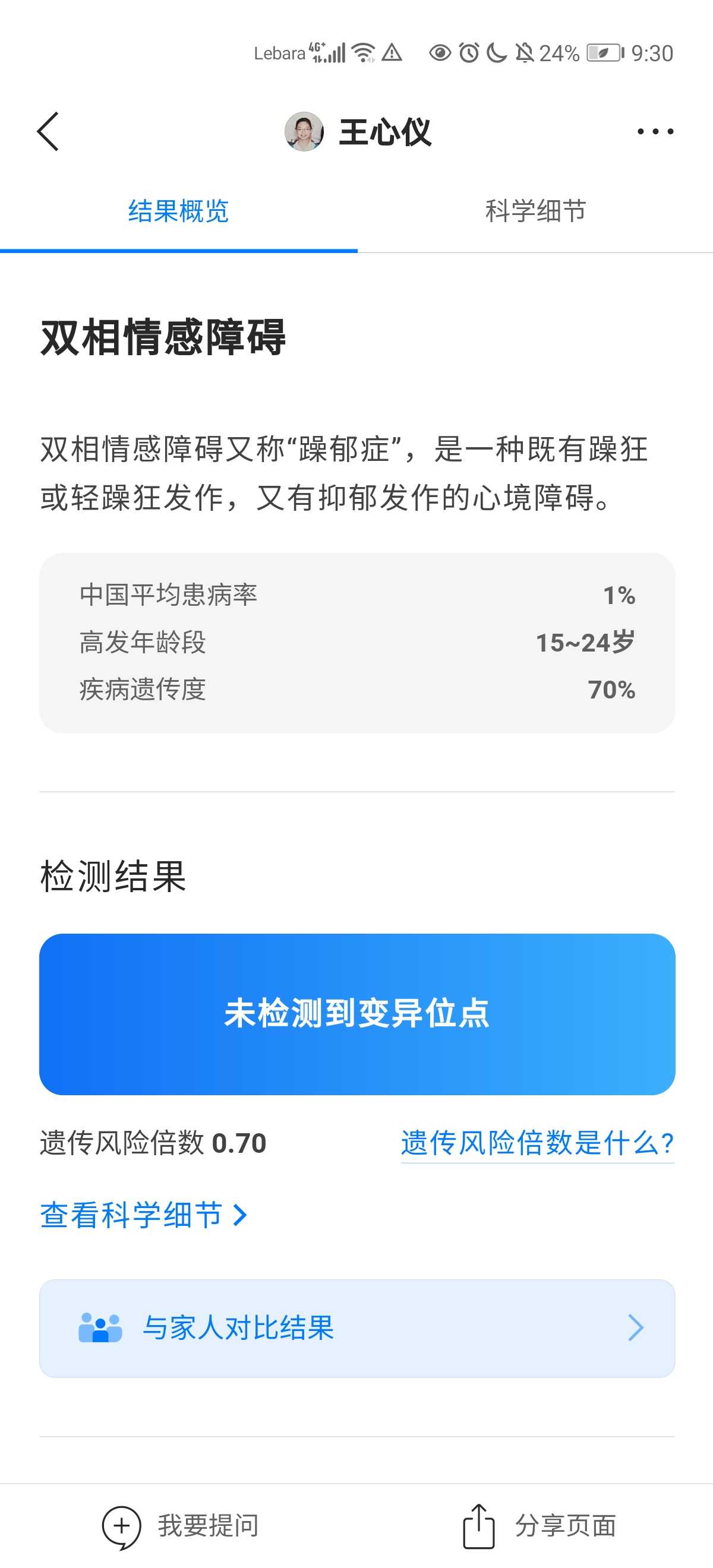Image resolution: width=713 pixels, height=1568 pixels.
Task: Share this page via 分享页面
Action: coord(539,1526)
